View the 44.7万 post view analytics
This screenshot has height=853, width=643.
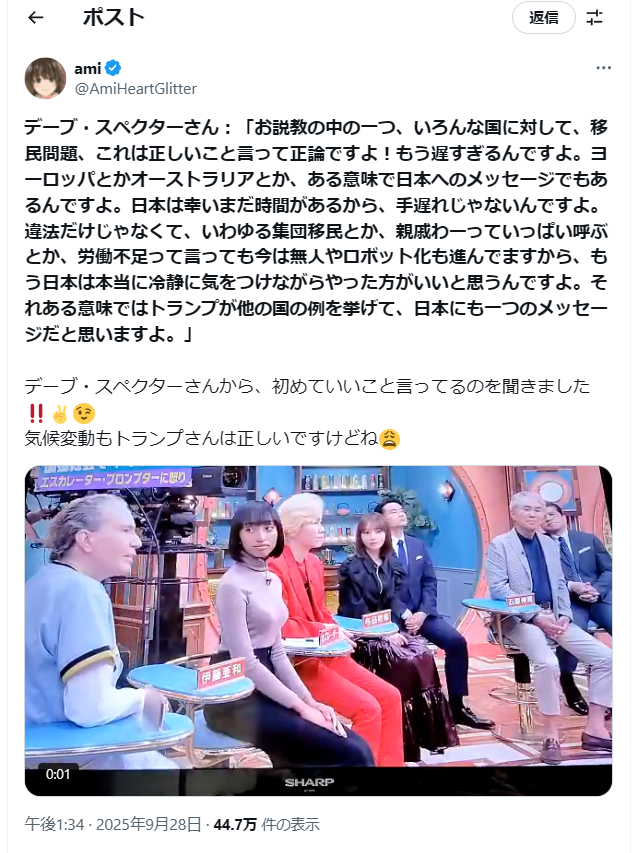pos(267,825)
